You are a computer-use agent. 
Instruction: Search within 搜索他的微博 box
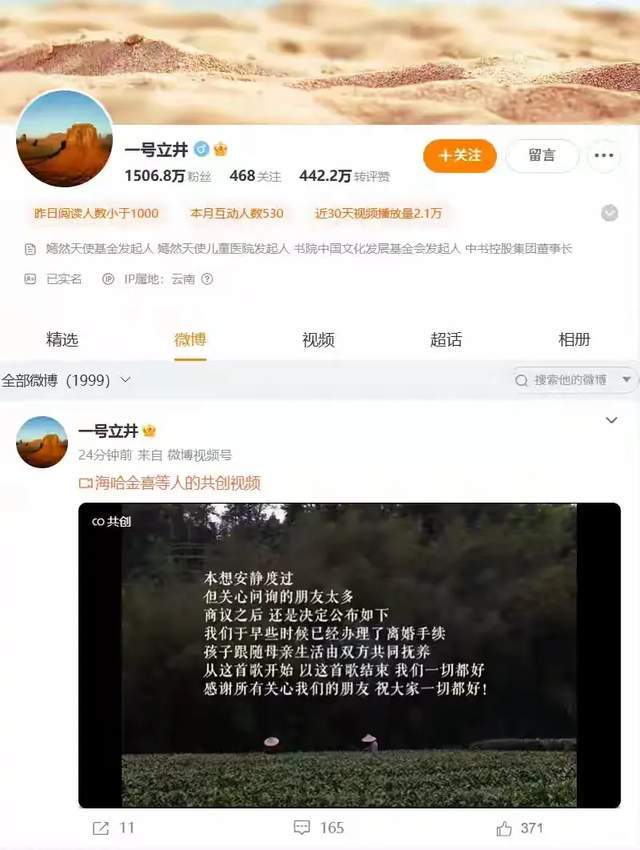pyautogui.click(x=568, y=380)
